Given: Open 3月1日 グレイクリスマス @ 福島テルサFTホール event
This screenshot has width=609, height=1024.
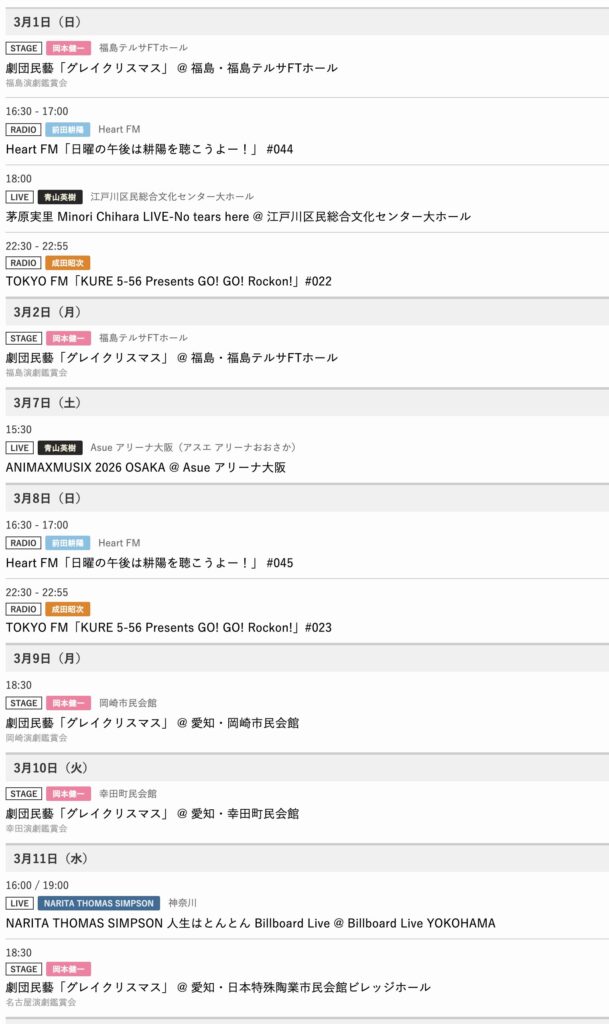Looking at the screenshot, I should [x=172, y=67].
